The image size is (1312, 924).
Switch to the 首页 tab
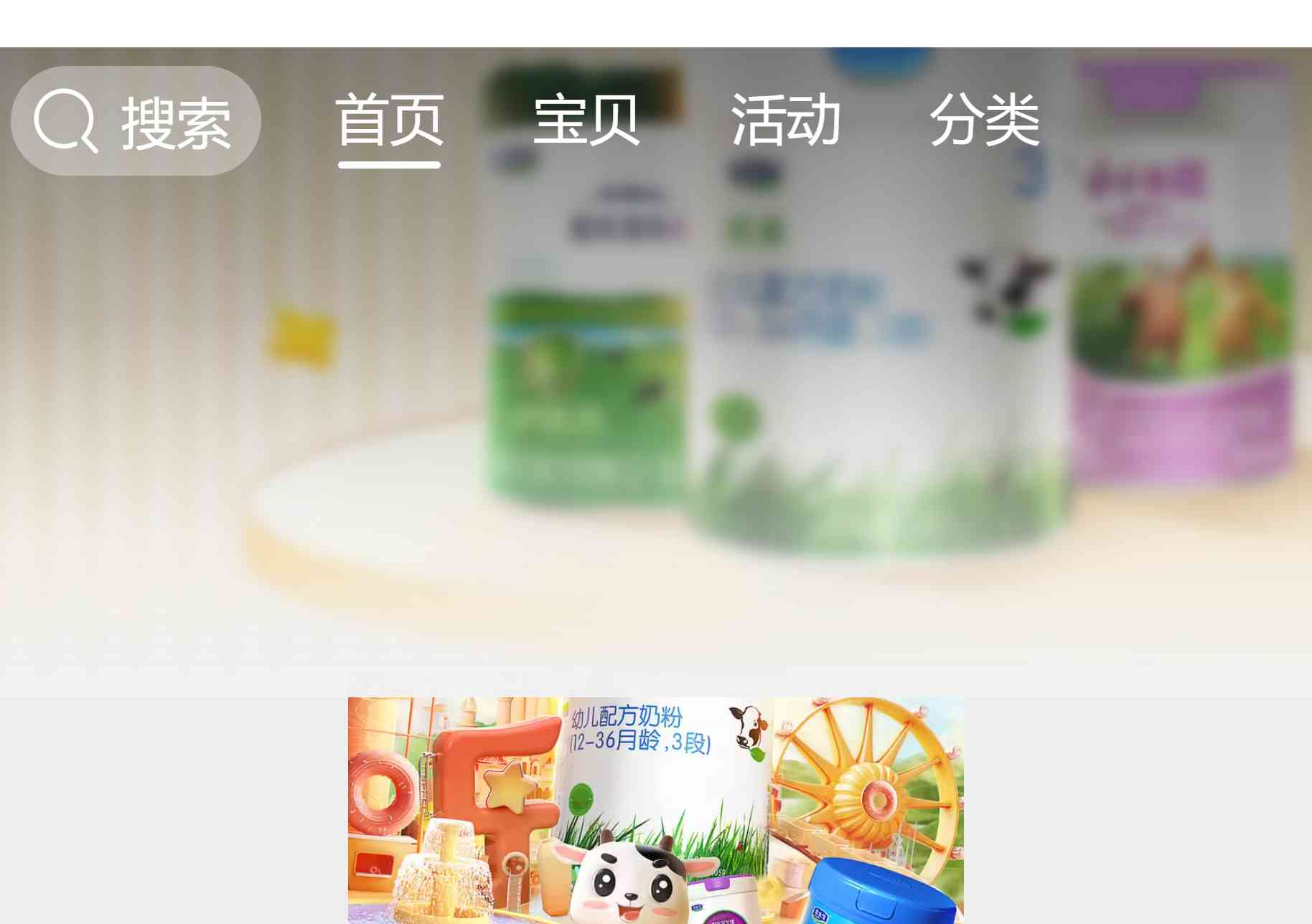coord(389,121)
